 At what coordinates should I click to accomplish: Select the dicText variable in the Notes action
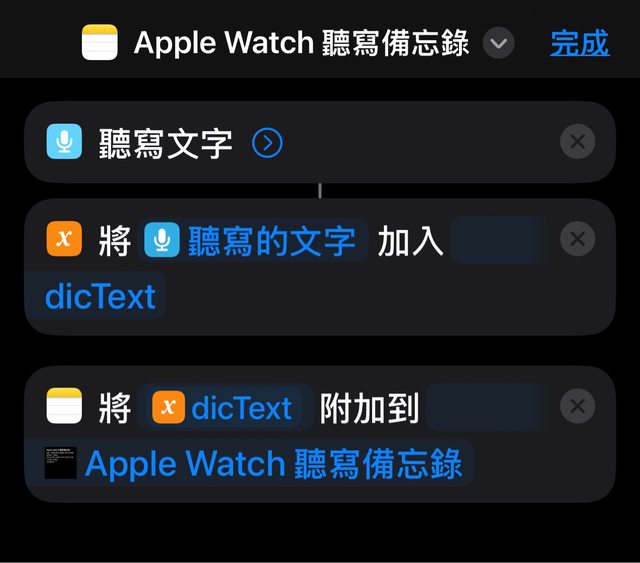[x=225, y=408]
